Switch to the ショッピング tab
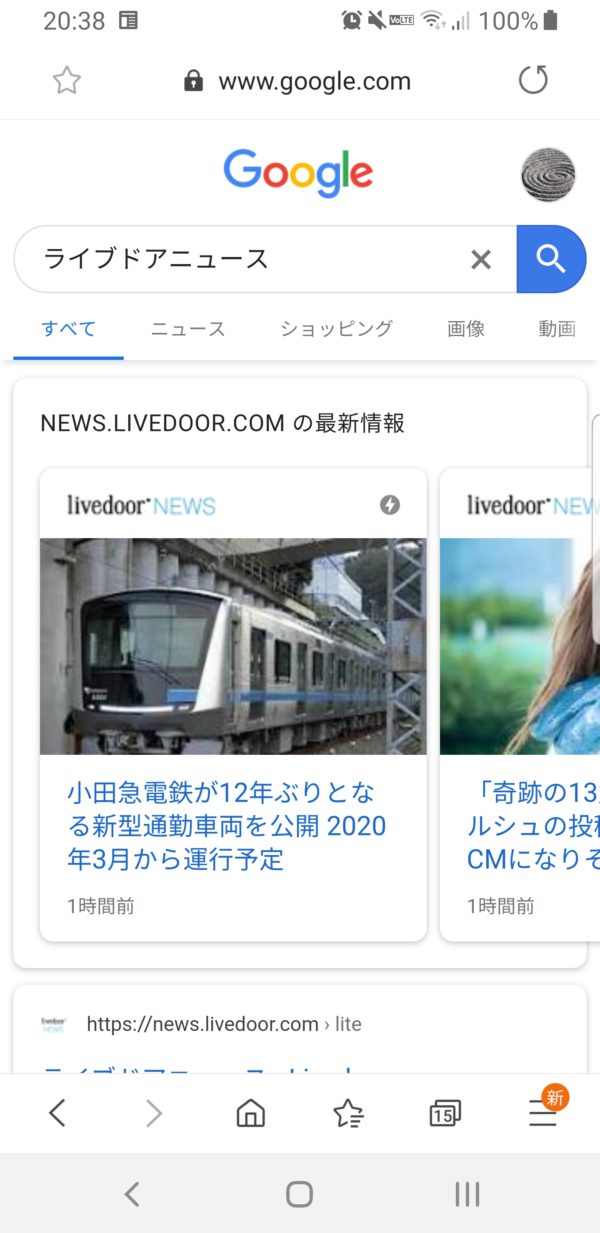The width and height of the screenshot is (600, 1233). (x=336, y=328)
